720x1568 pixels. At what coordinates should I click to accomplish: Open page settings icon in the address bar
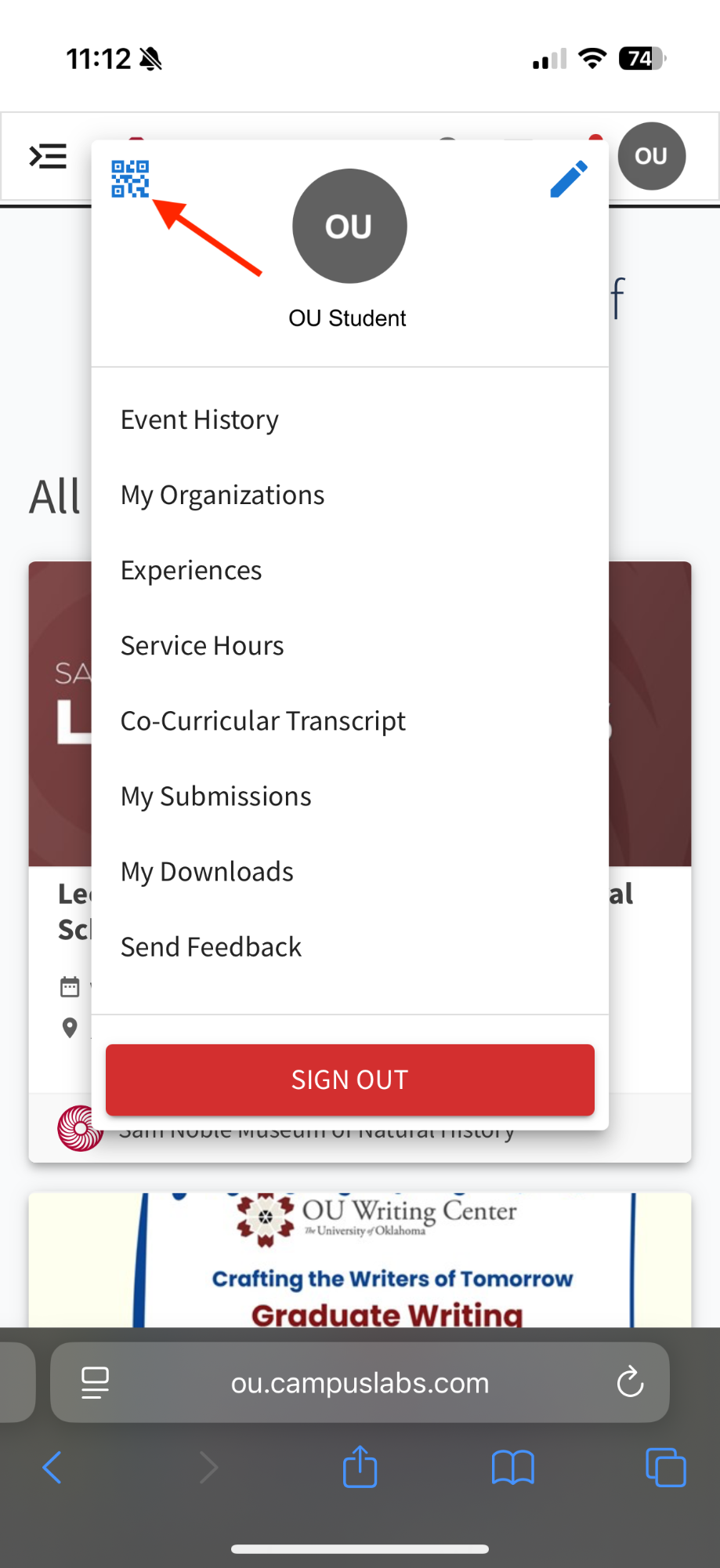coord(95,1382)
